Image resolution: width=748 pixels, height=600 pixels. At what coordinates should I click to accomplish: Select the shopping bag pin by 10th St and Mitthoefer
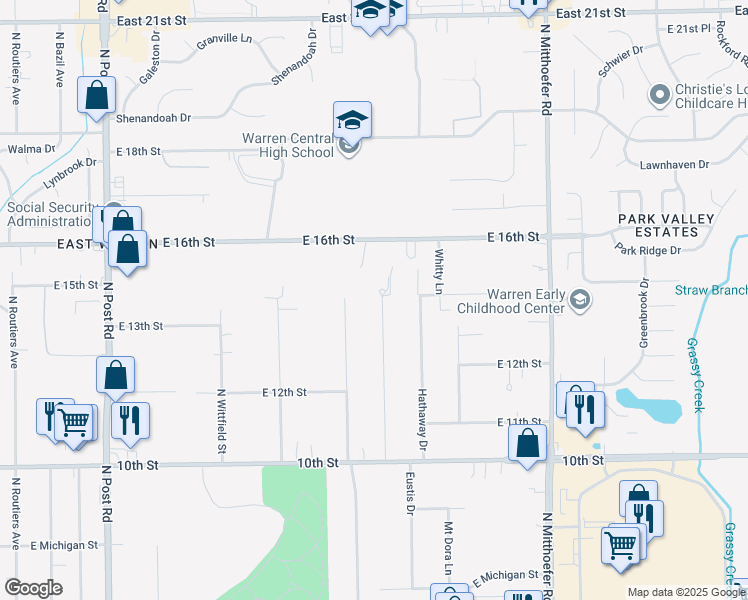(x=527, y=441)
